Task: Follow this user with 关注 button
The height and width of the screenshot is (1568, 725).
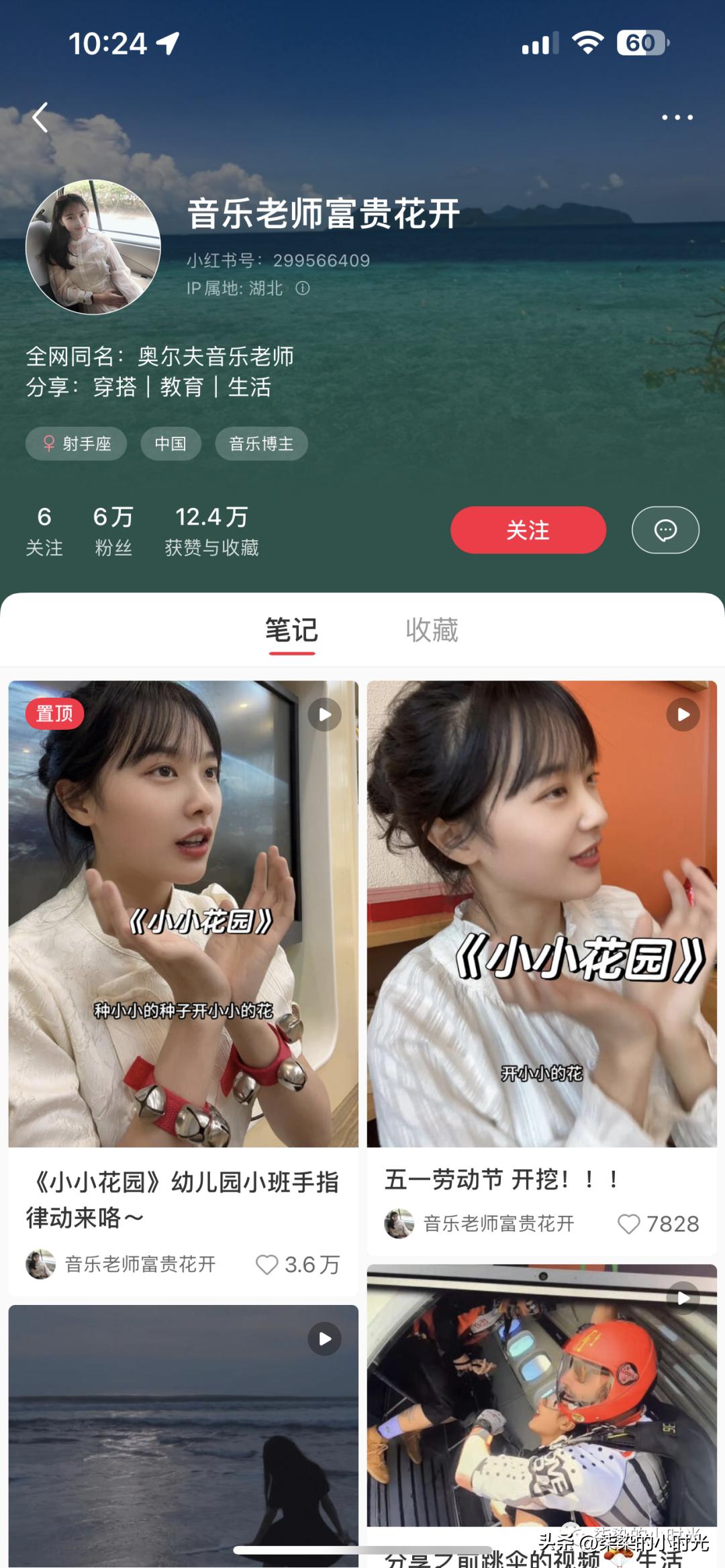Action: [528, 530]
